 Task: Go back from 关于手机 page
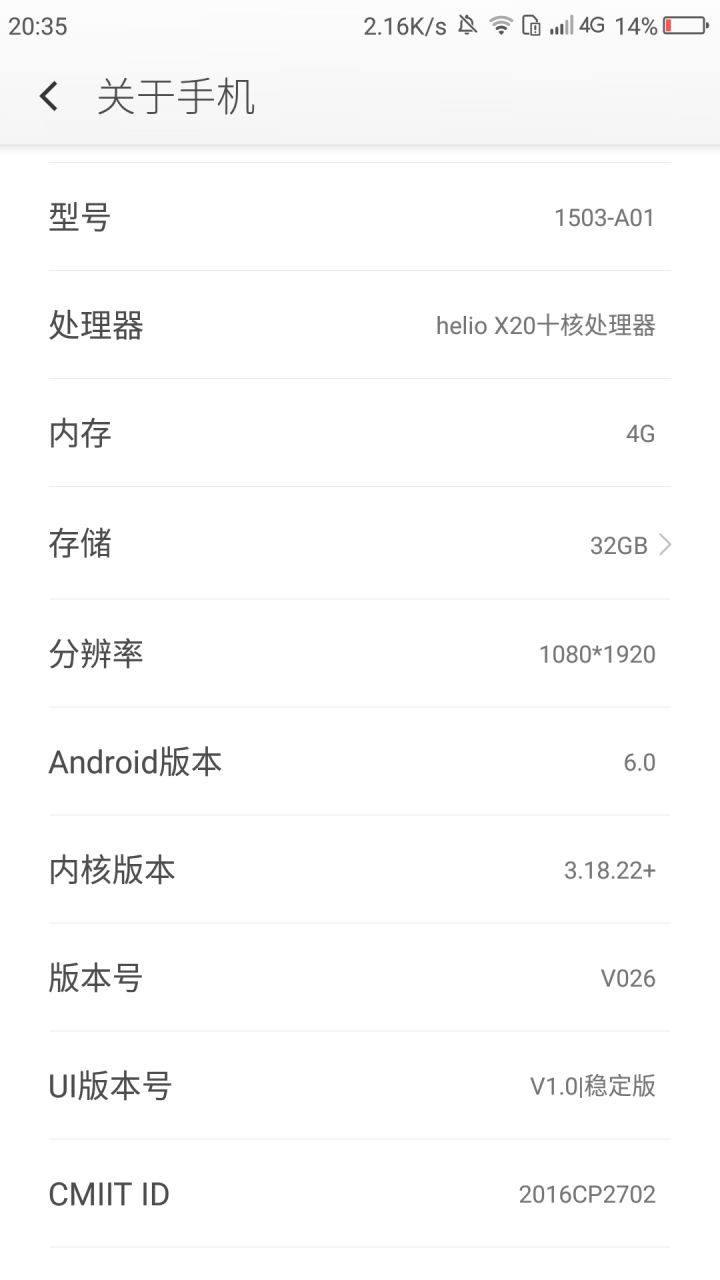point(48,97)
